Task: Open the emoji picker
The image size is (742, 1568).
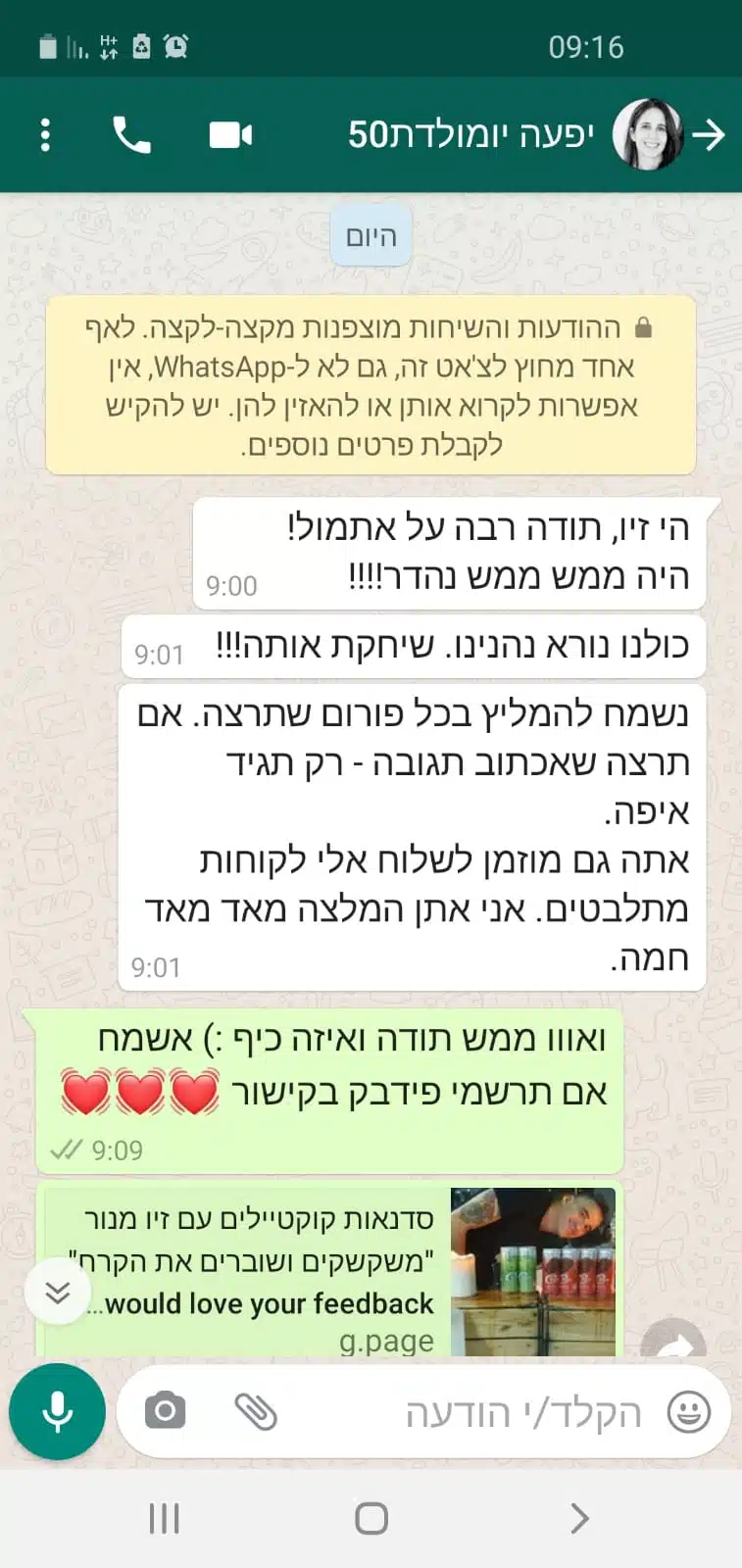Action: [x=688, y=1412]
